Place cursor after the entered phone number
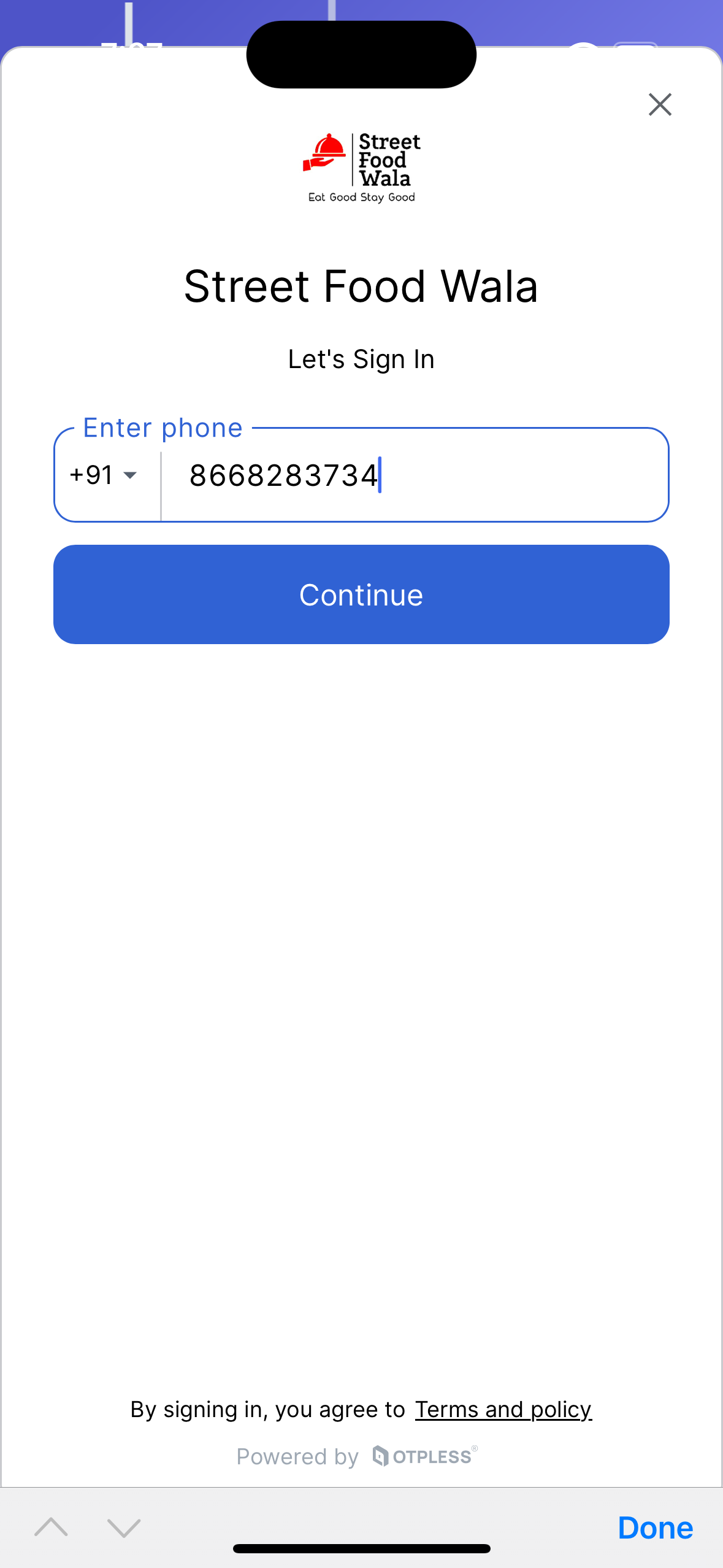 click(x=381, y=475)
